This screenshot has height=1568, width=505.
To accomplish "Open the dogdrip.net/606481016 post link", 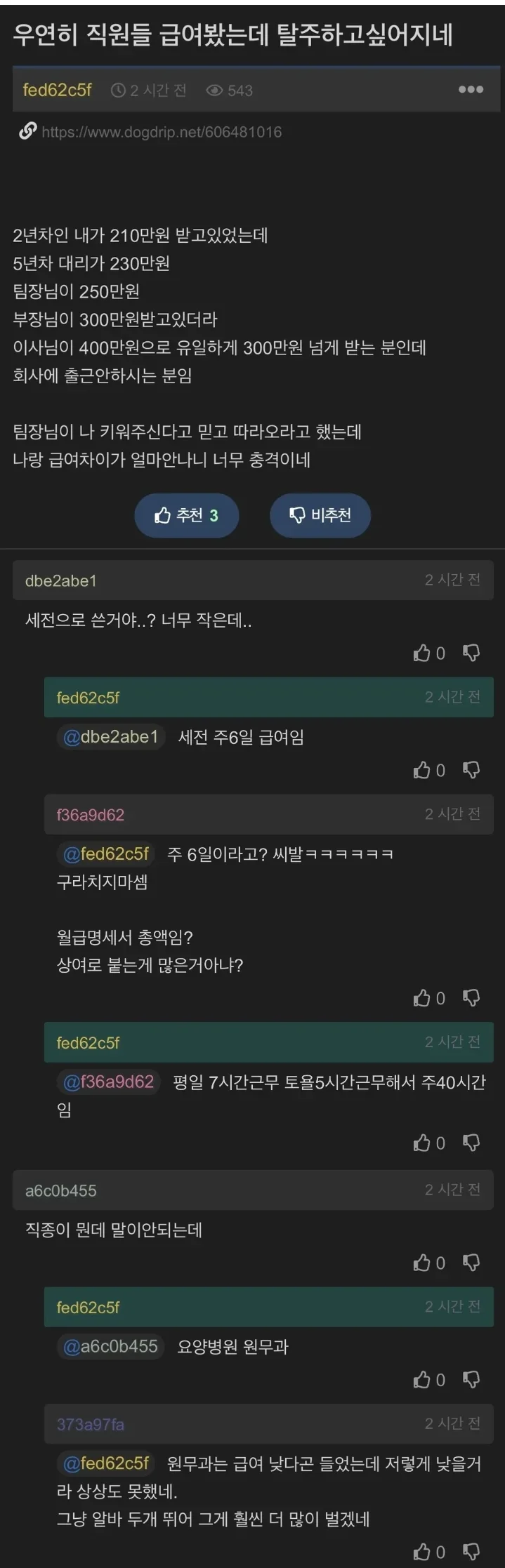I will tap(161, 132).
